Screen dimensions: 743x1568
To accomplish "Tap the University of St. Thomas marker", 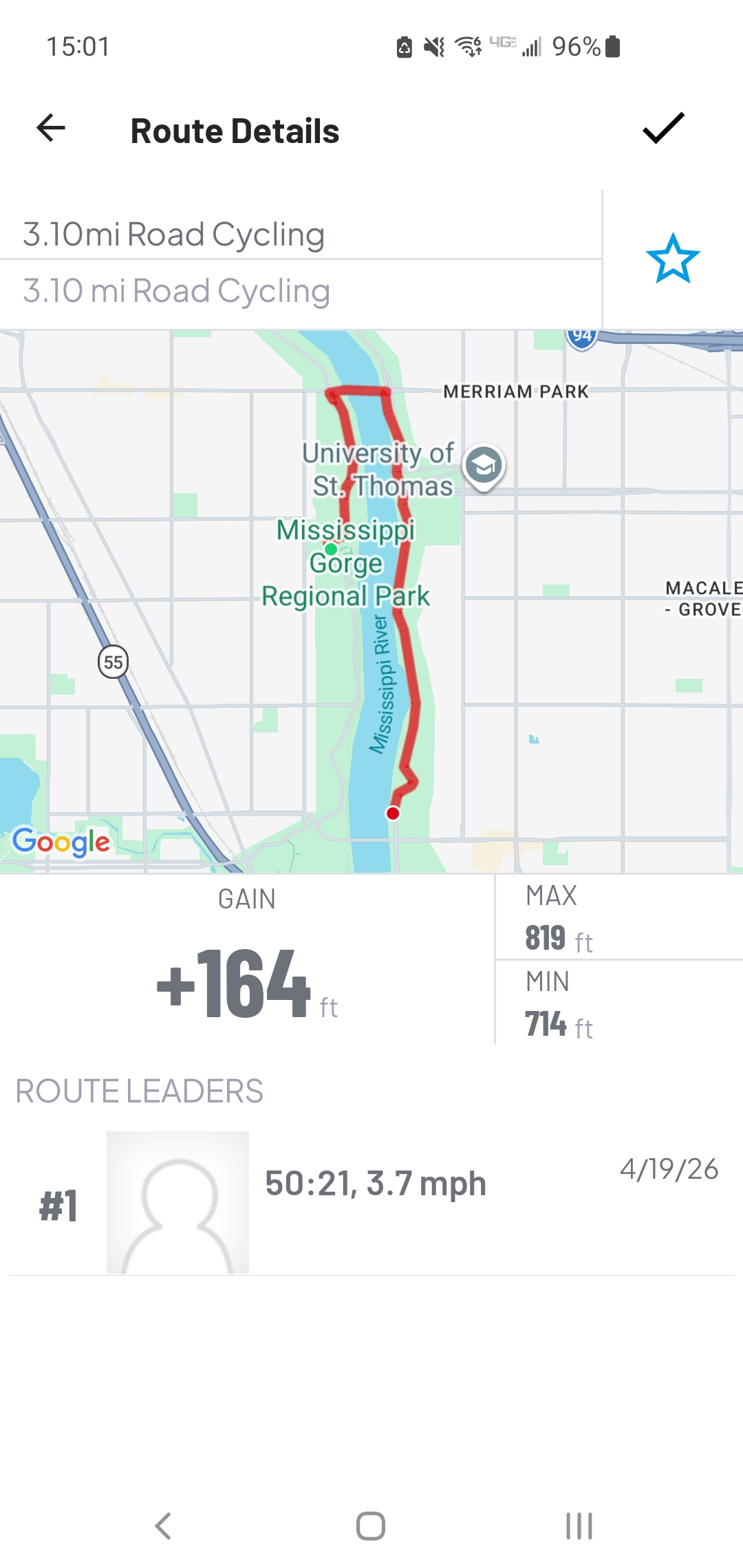I will (x=484, y=467).
